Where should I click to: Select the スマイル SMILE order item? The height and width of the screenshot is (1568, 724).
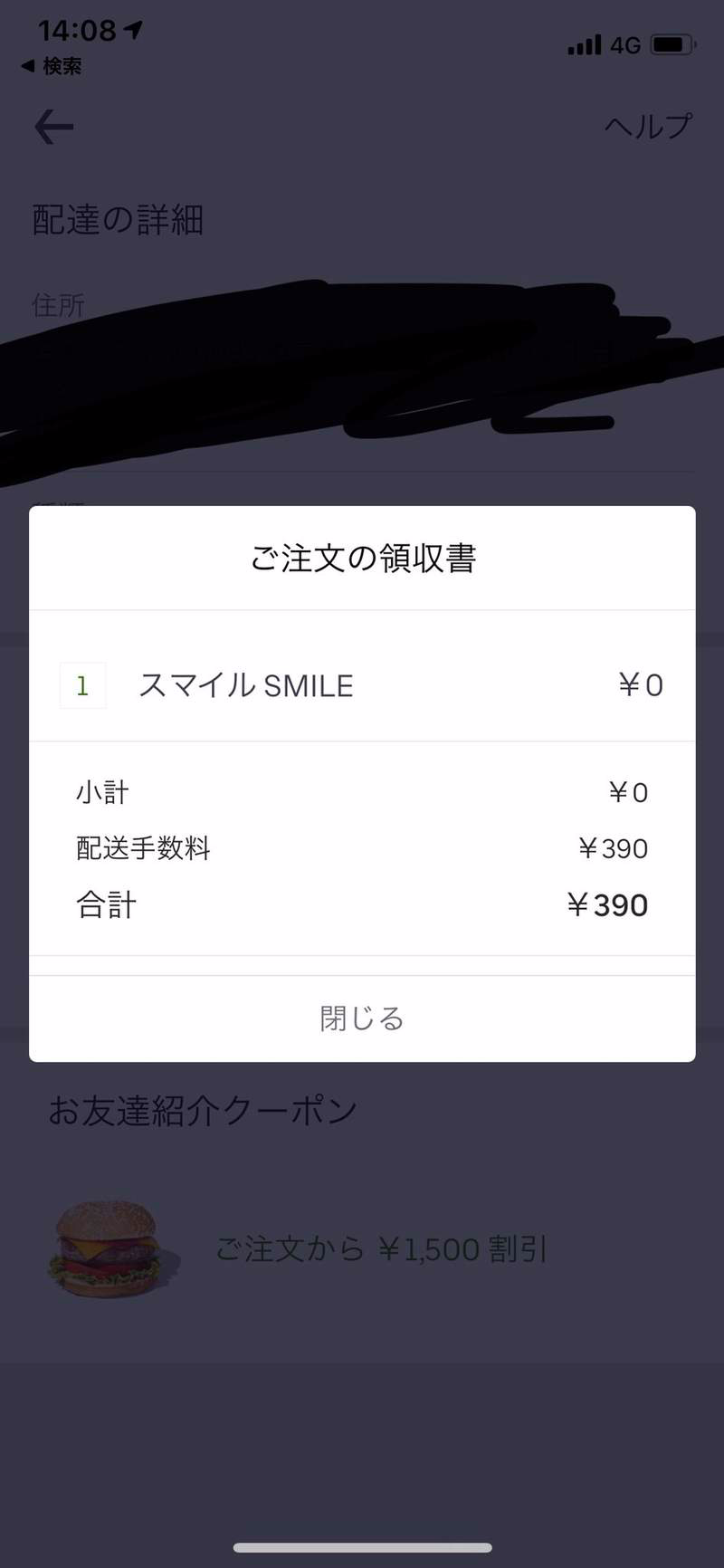pyautogui.click(x=246, y=685)
